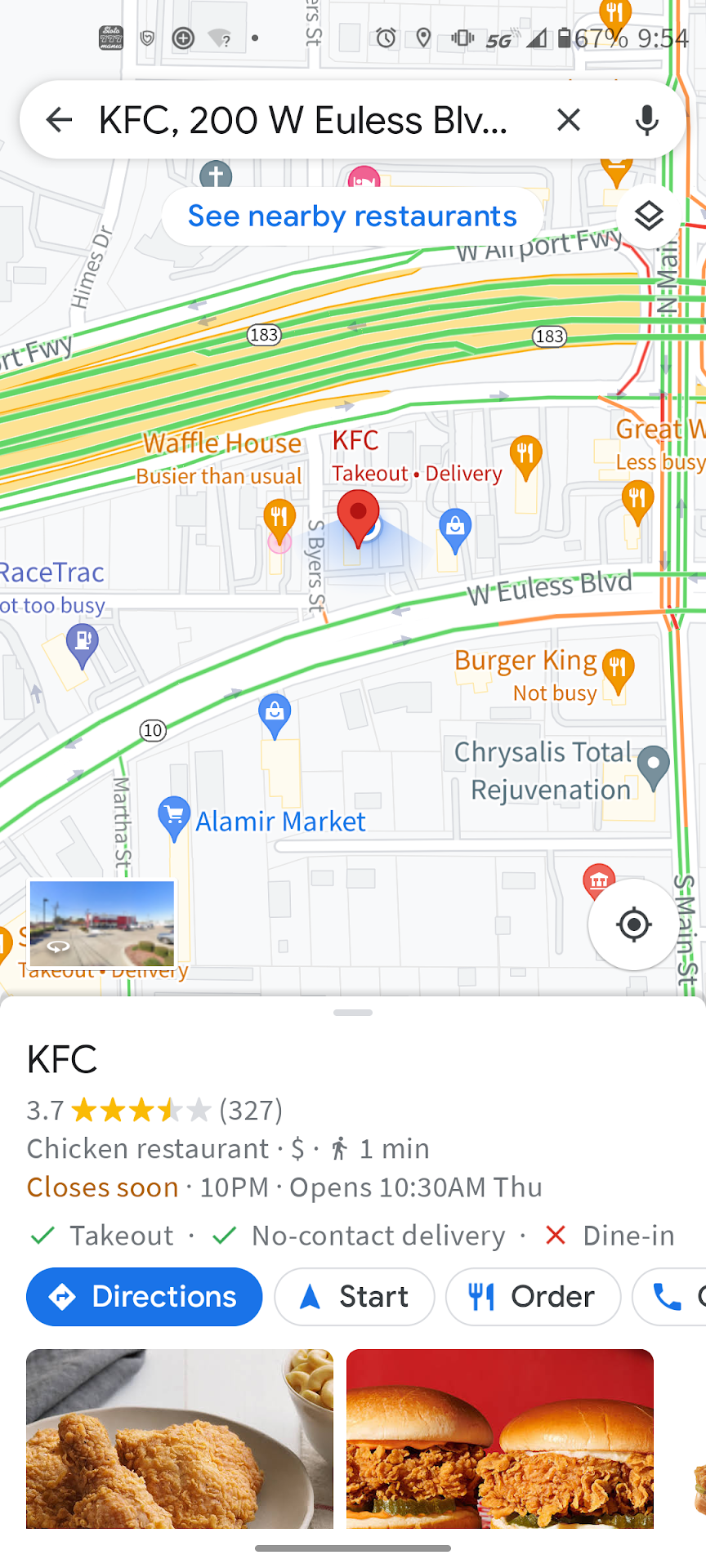Start navigation to KFC

click(x=355, y=1297)
